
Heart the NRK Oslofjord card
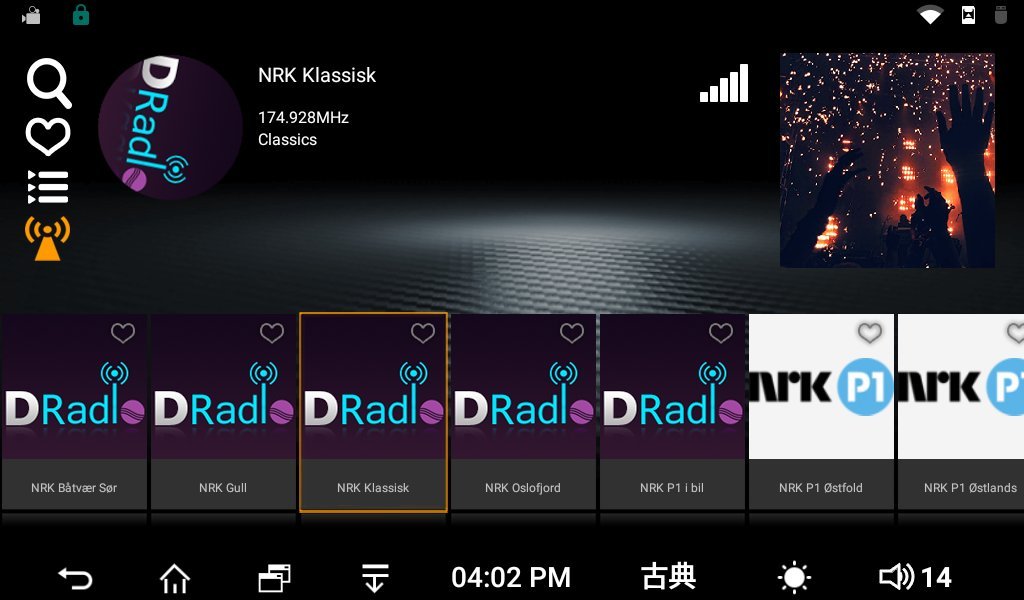click(x=571, y=333)
